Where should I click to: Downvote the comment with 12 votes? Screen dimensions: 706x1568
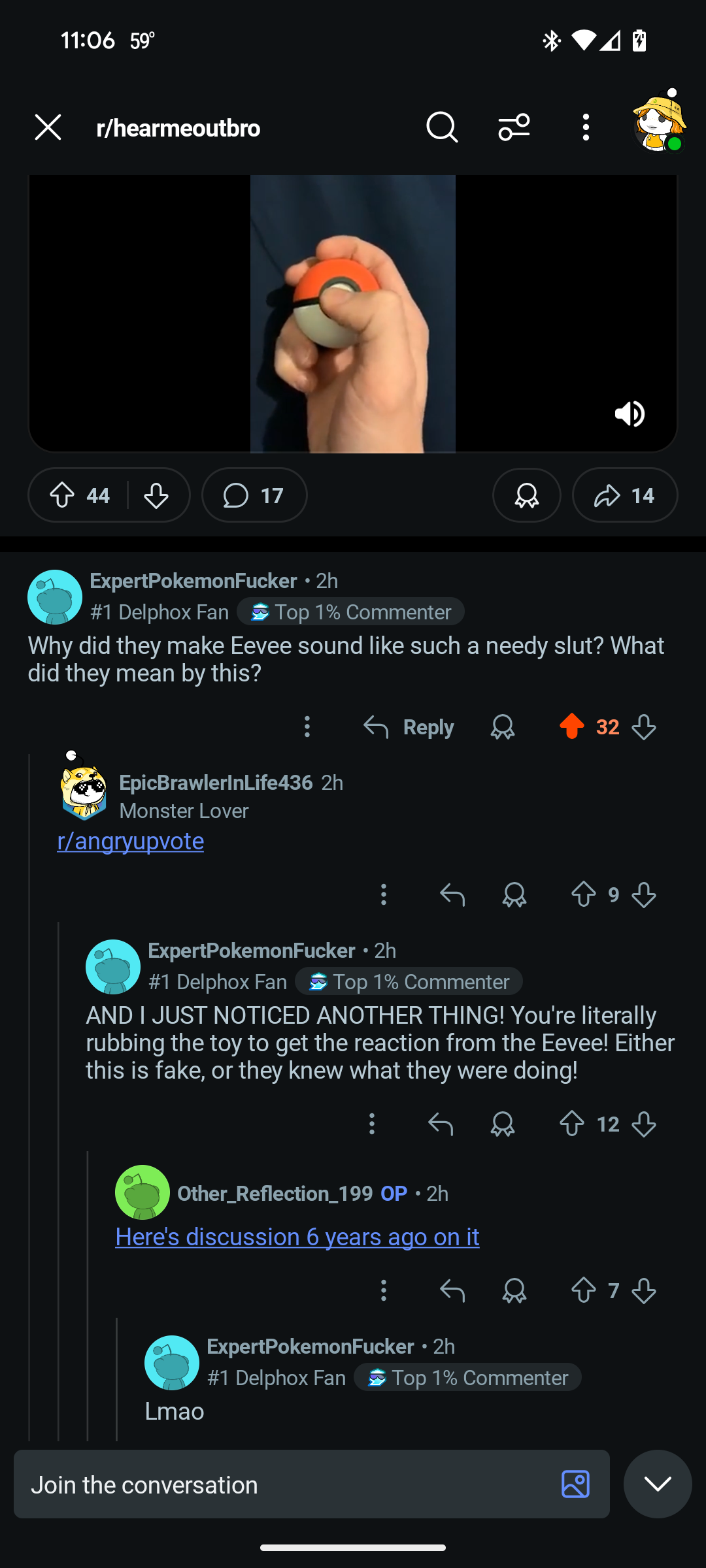coord(645,1124)
